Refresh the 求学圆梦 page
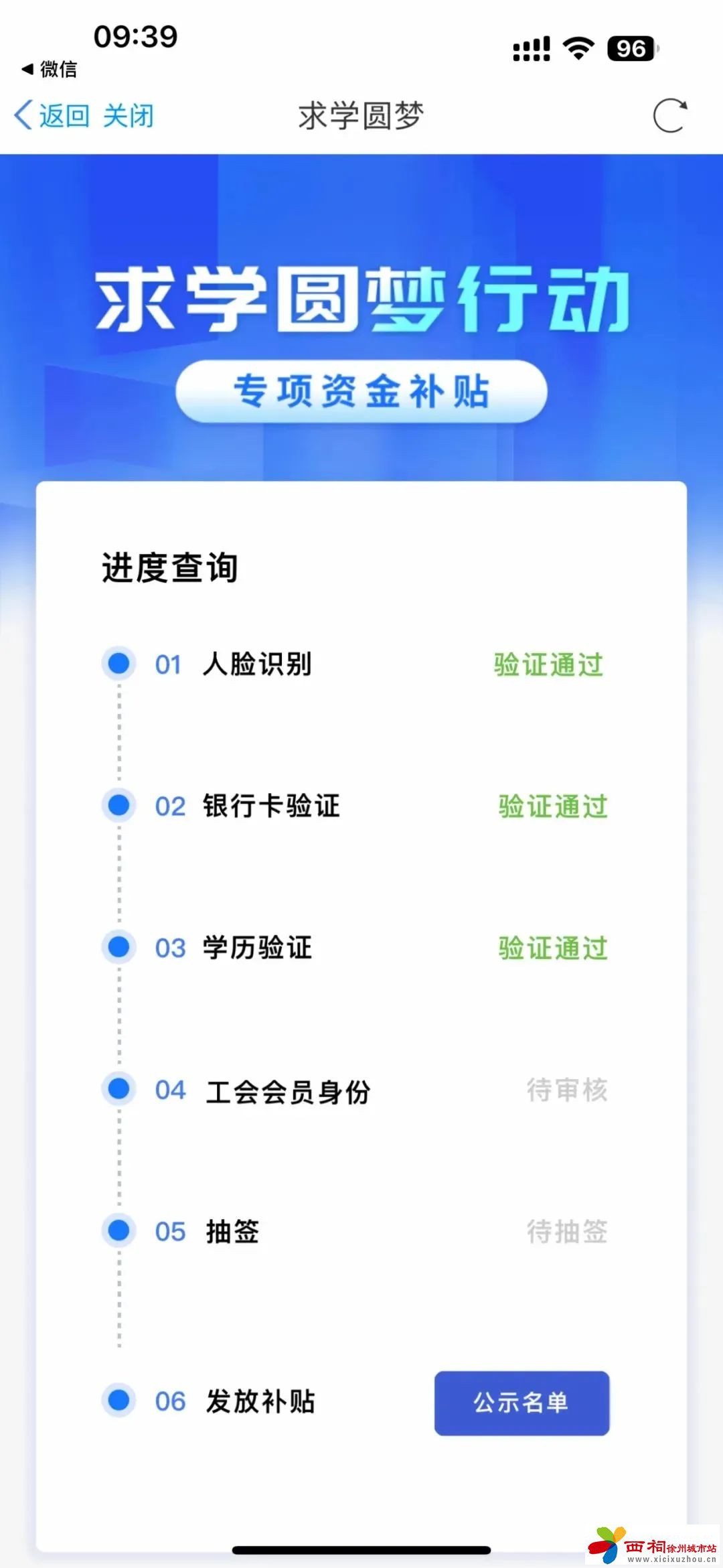 point(669,116)
